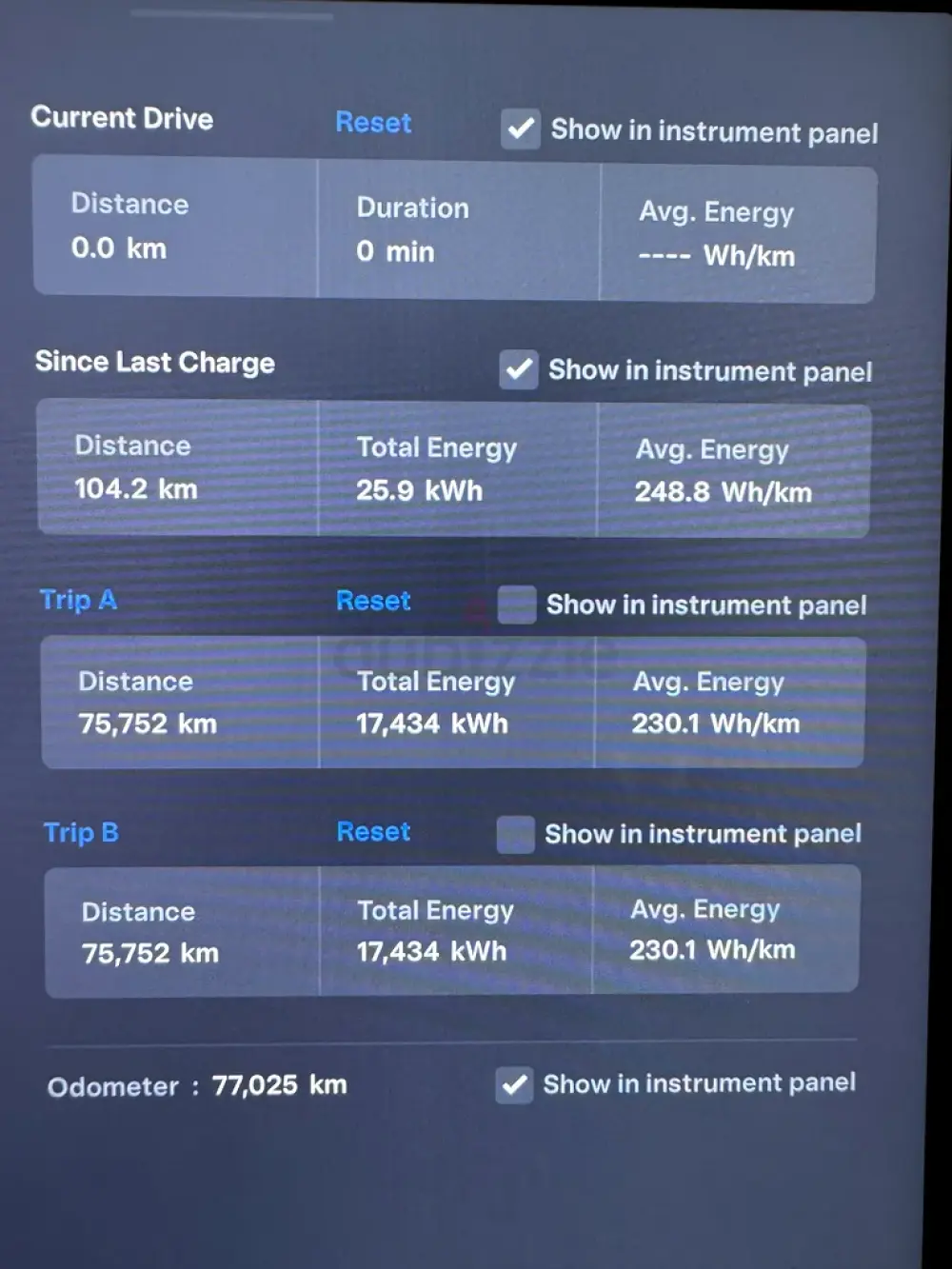Reset the Trip B counter
Viewport: 952px width, 1269px height.
373,832
